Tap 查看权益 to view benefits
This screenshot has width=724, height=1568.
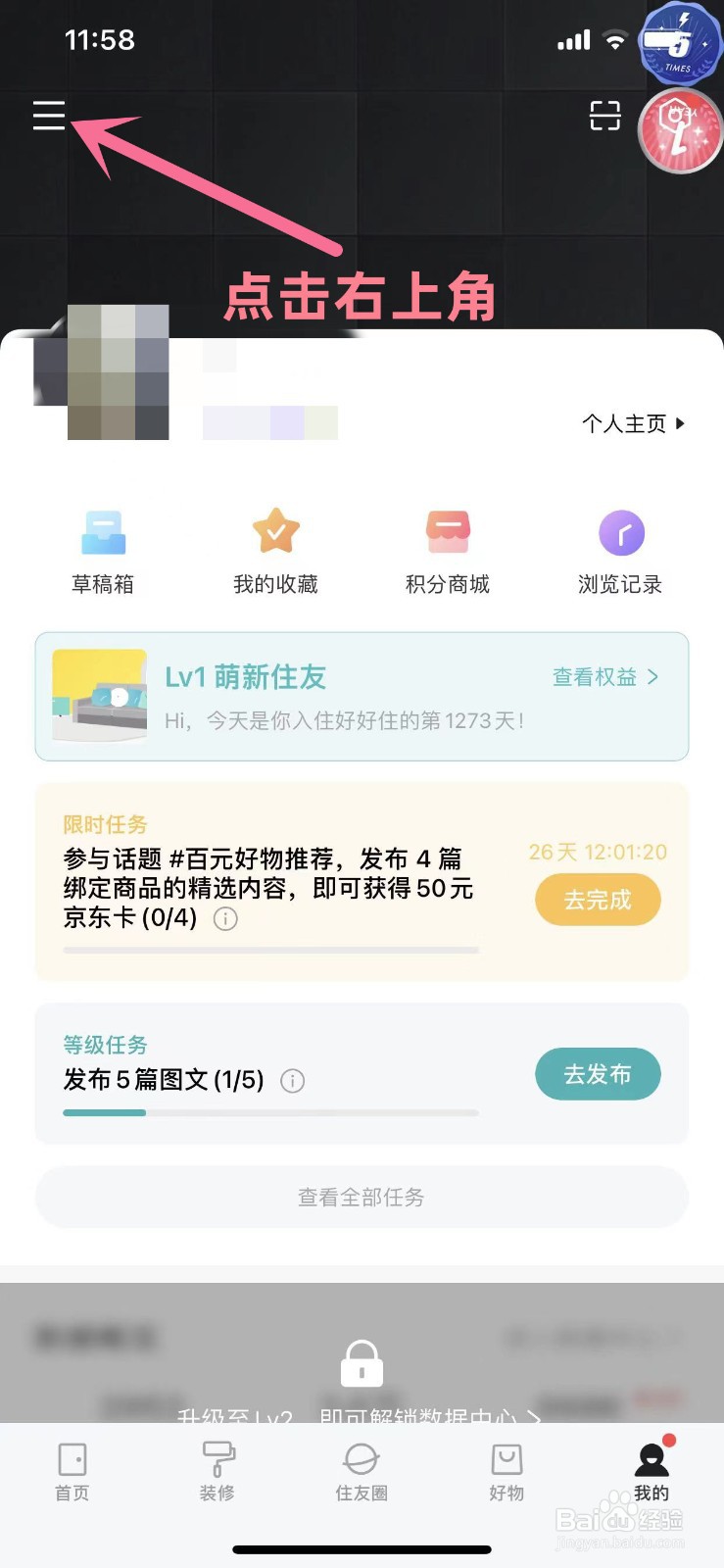pyautogui.click(x=604, y=677)
